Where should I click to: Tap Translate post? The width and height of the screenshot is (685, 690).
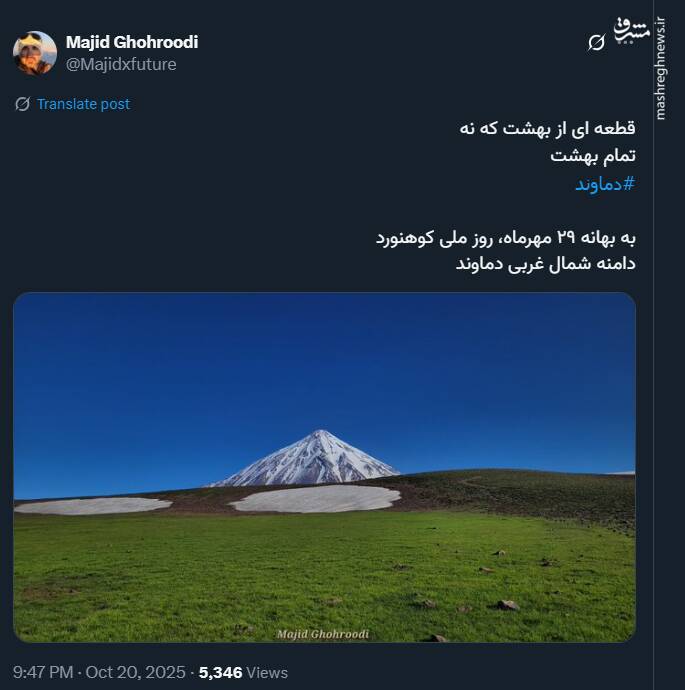(x=83, y=104)
